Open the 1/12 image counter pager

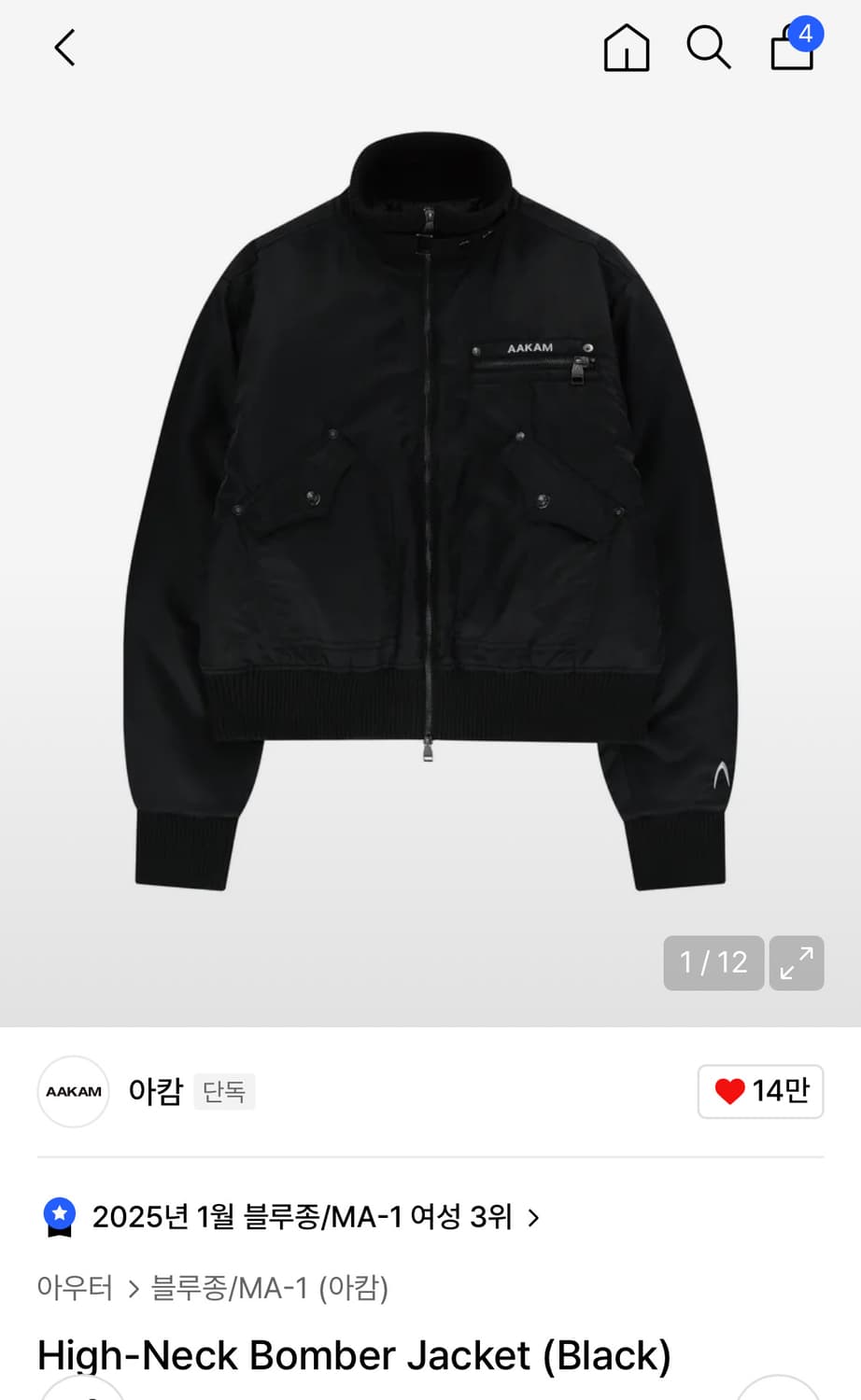tap(713, 962)
